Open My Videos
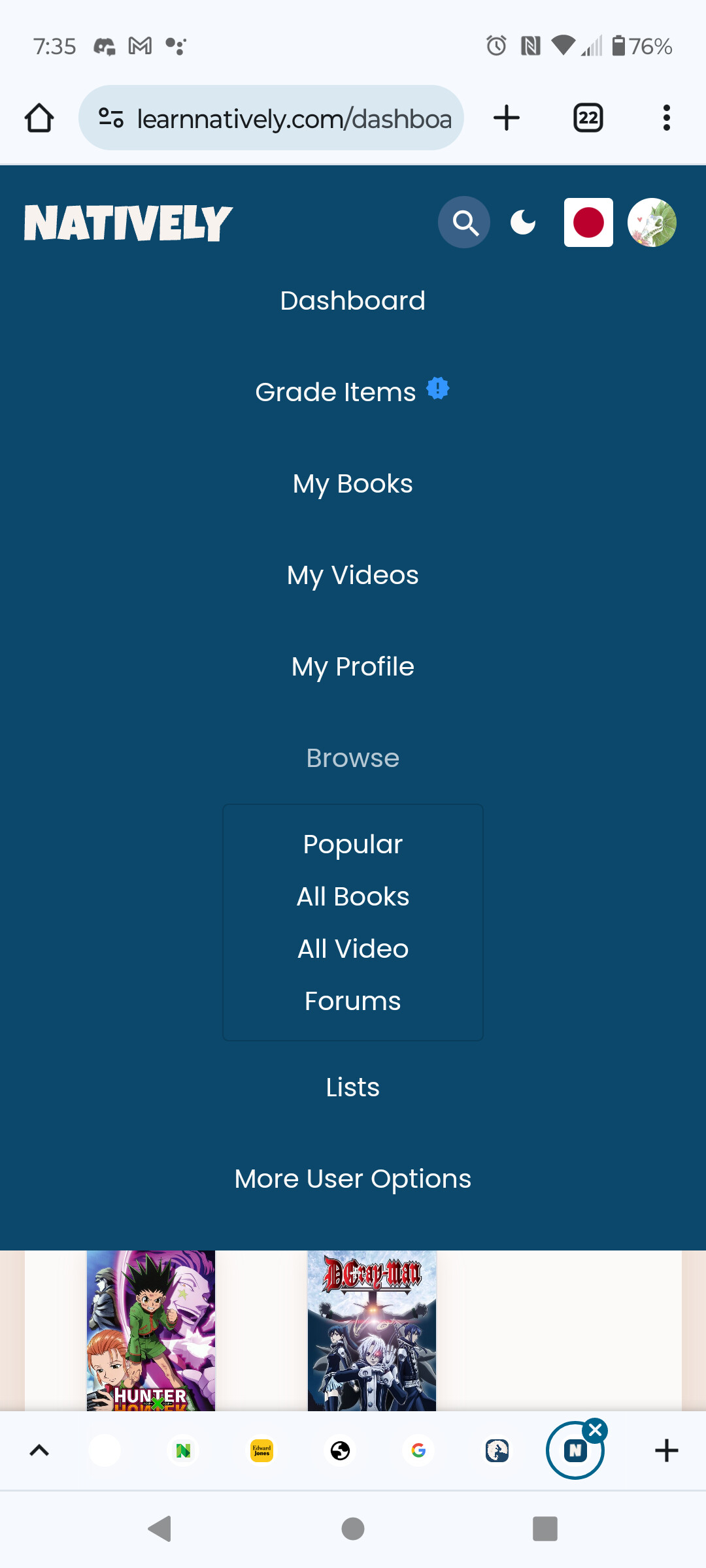The height and width of the screenshot is (1568, 706). tap(353, 576)
